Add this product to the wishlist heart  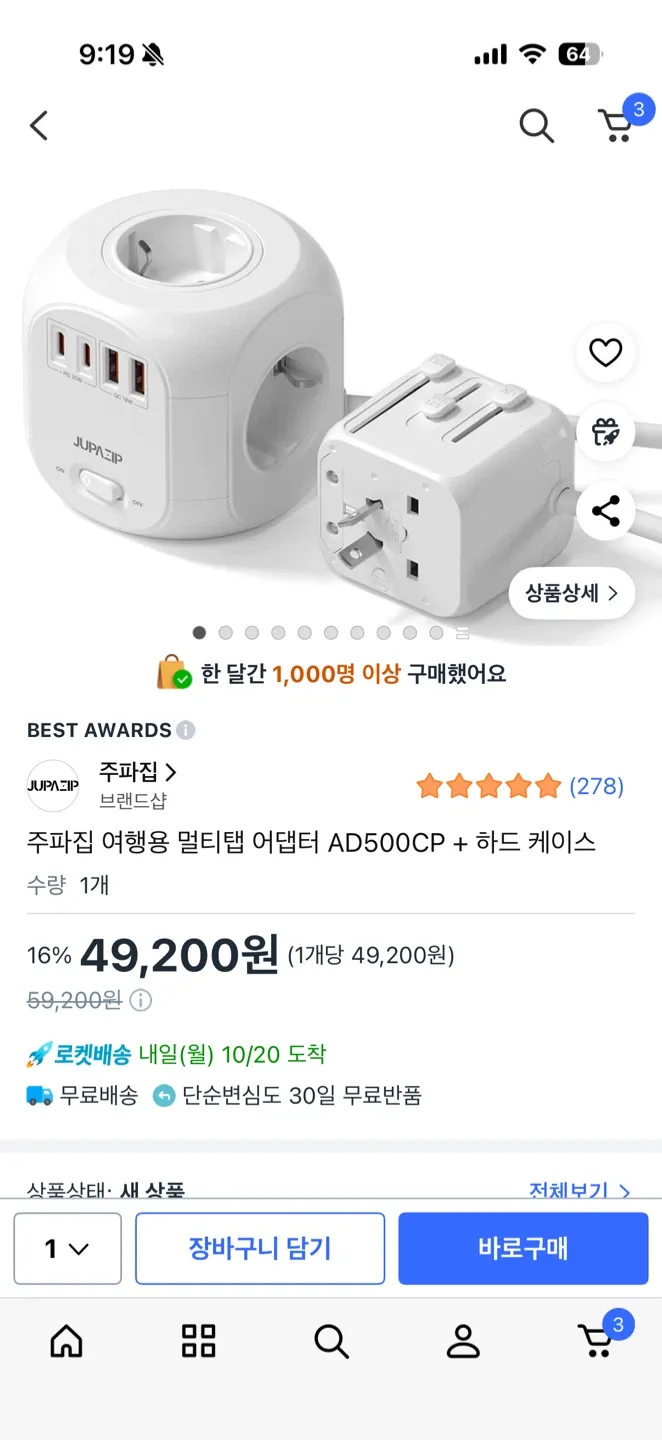coord(605,352)
